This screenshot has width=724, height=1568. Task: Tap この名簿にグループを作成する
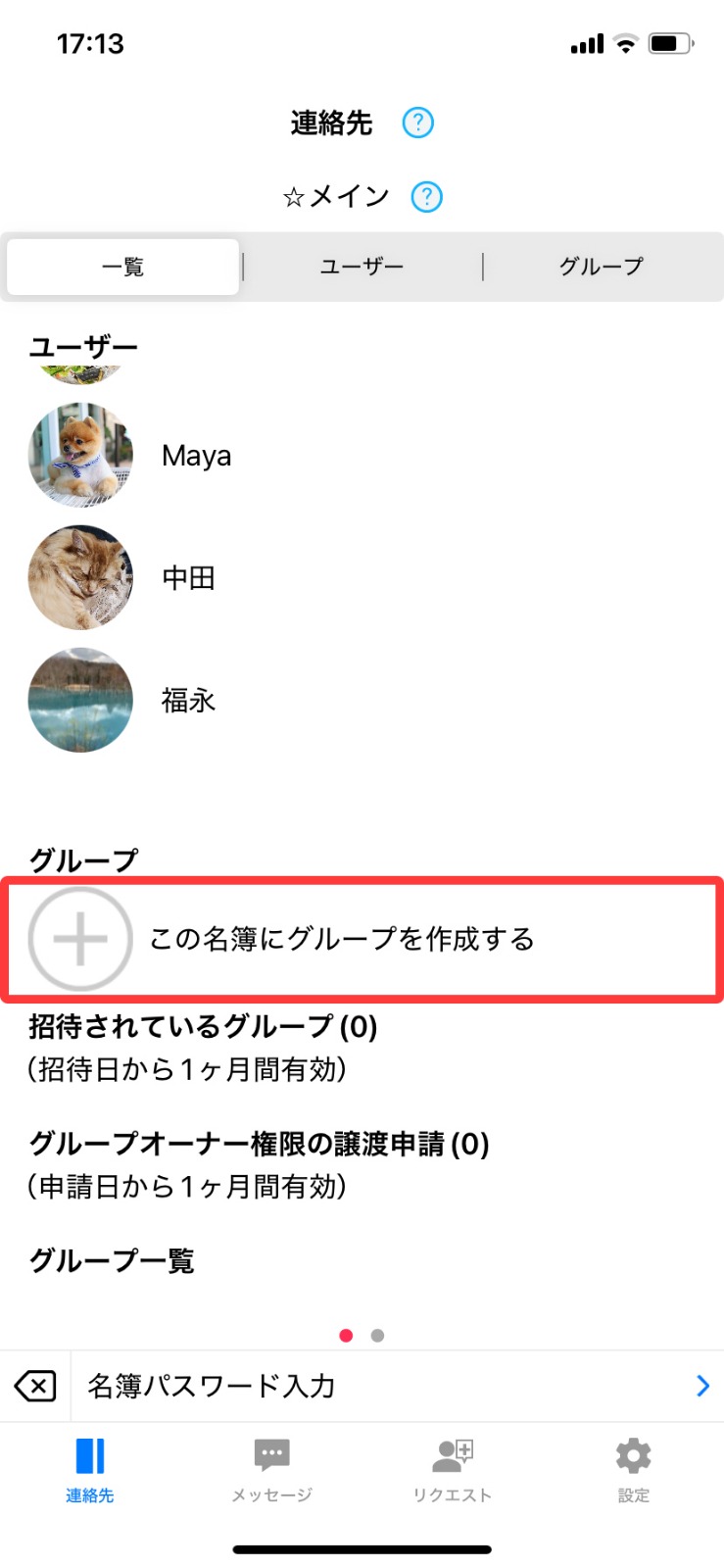(x=341, y=939)
